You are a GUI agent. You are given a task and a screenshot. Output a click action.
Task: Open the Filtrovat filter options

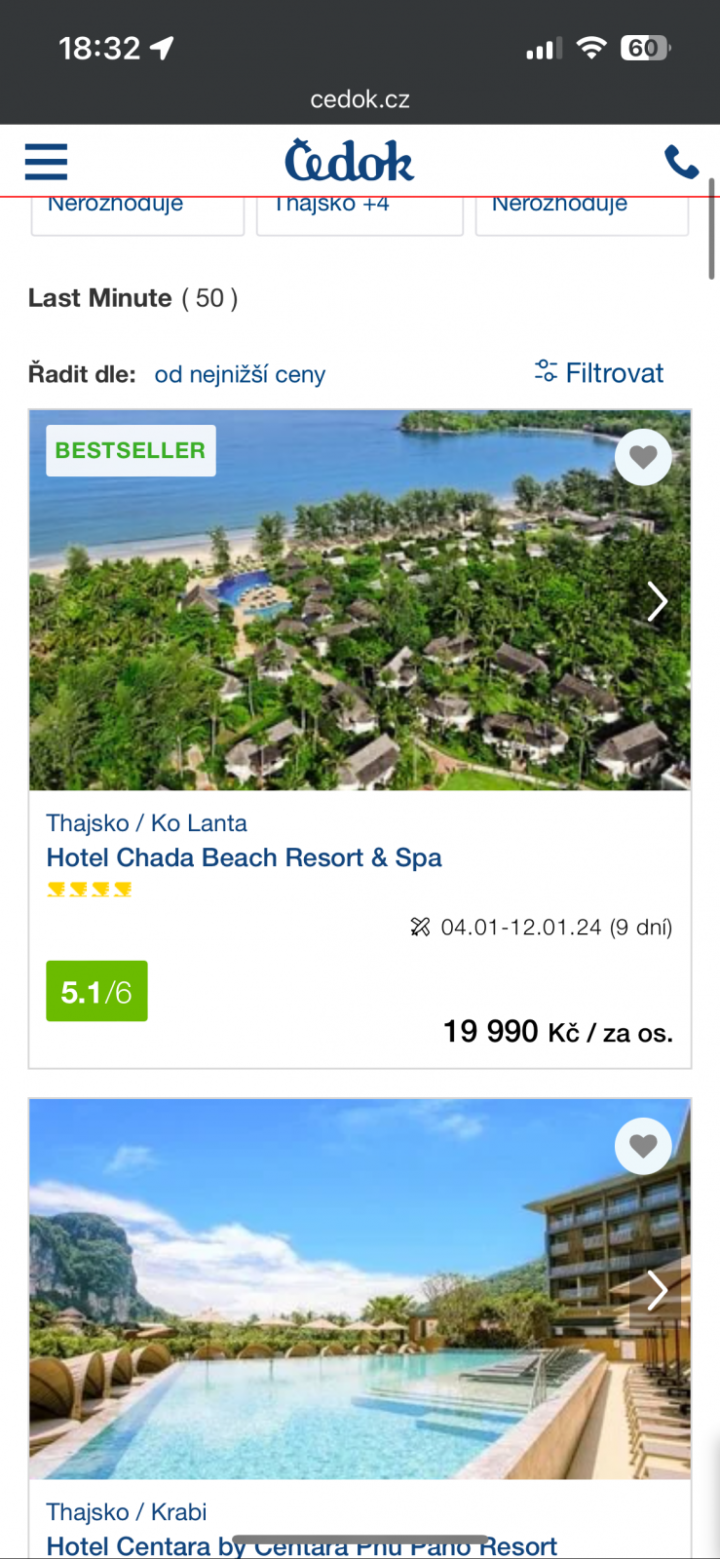pyautogui.click(x=599, y=373)
